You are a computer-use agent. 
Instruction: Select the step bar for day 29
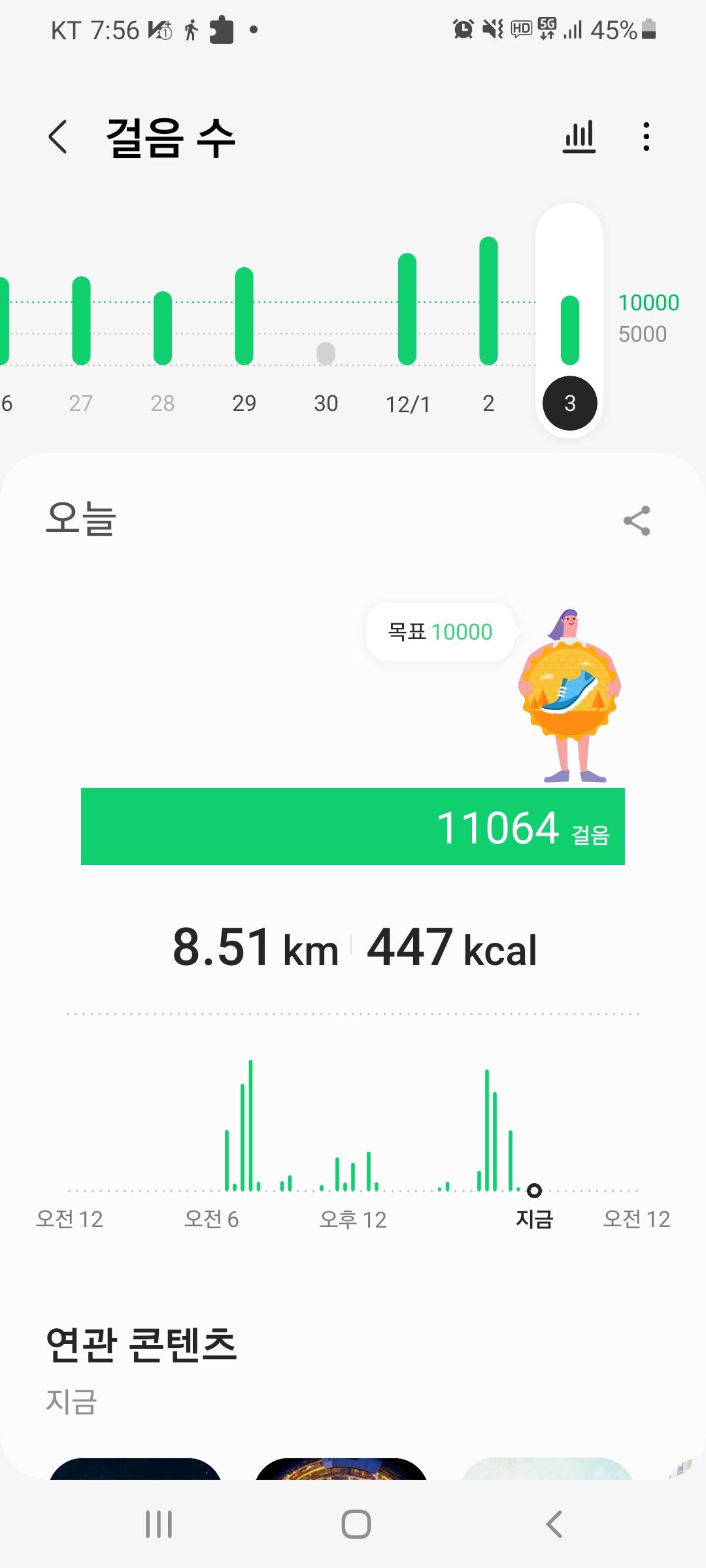pos(244,316)
